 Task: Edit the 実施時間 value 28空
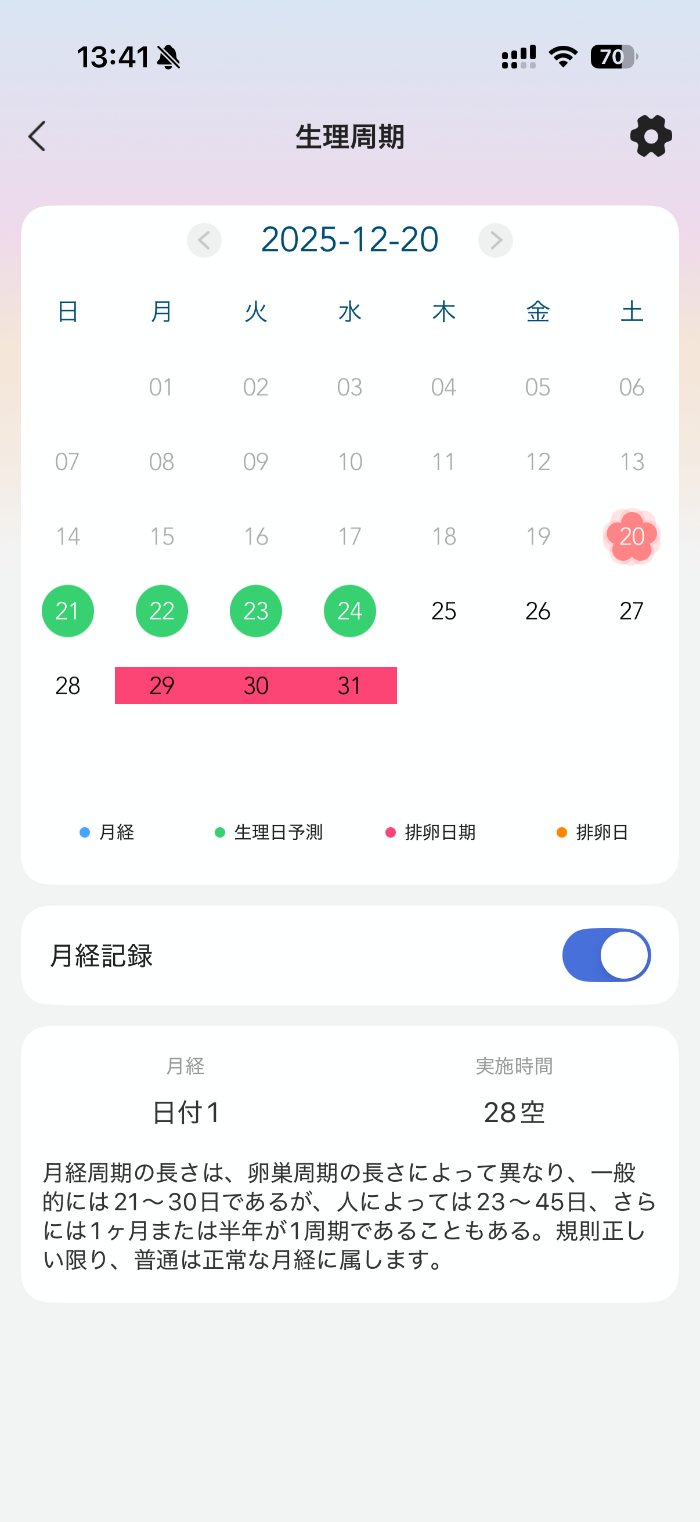coord(514,1112)
